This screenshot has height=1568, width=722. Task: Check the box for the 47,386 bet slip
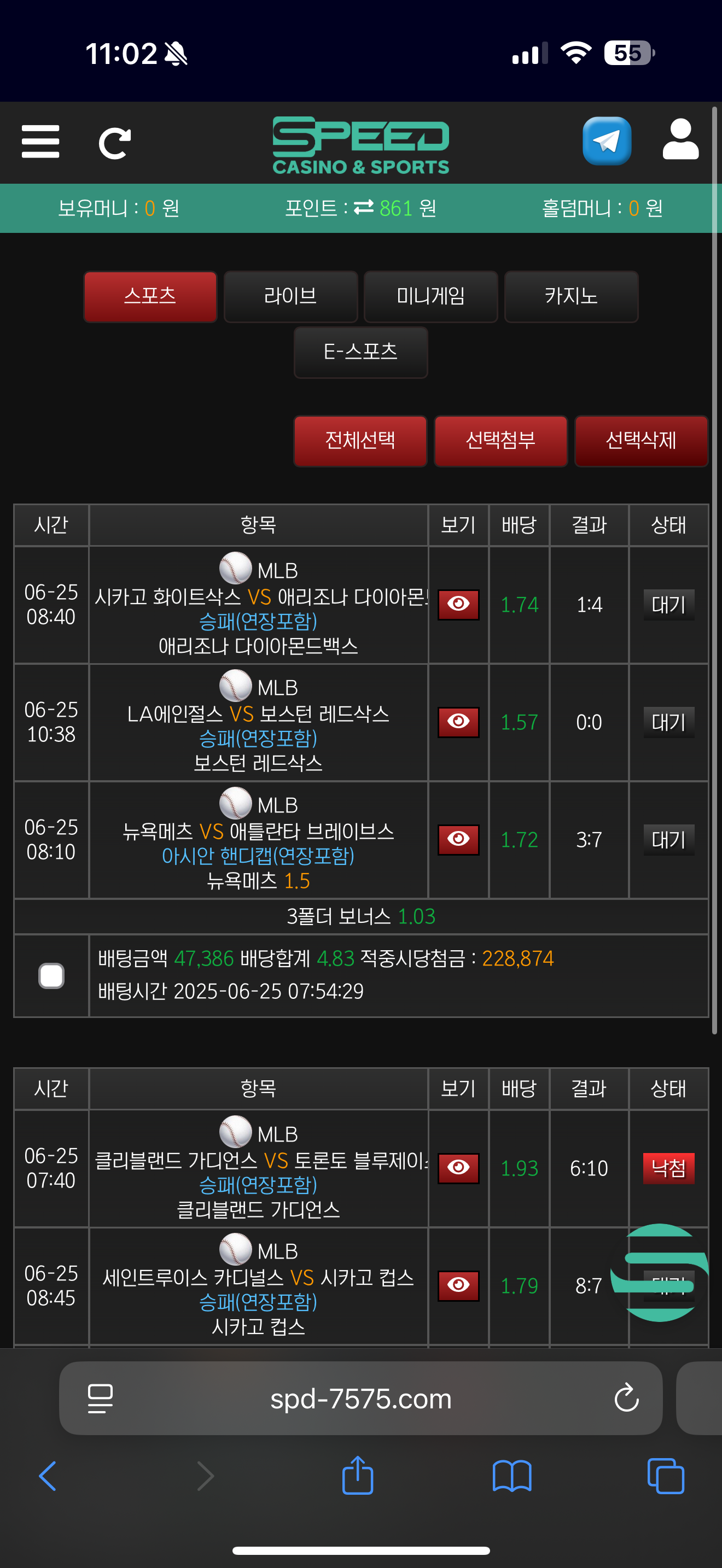(x=51, y=976)
